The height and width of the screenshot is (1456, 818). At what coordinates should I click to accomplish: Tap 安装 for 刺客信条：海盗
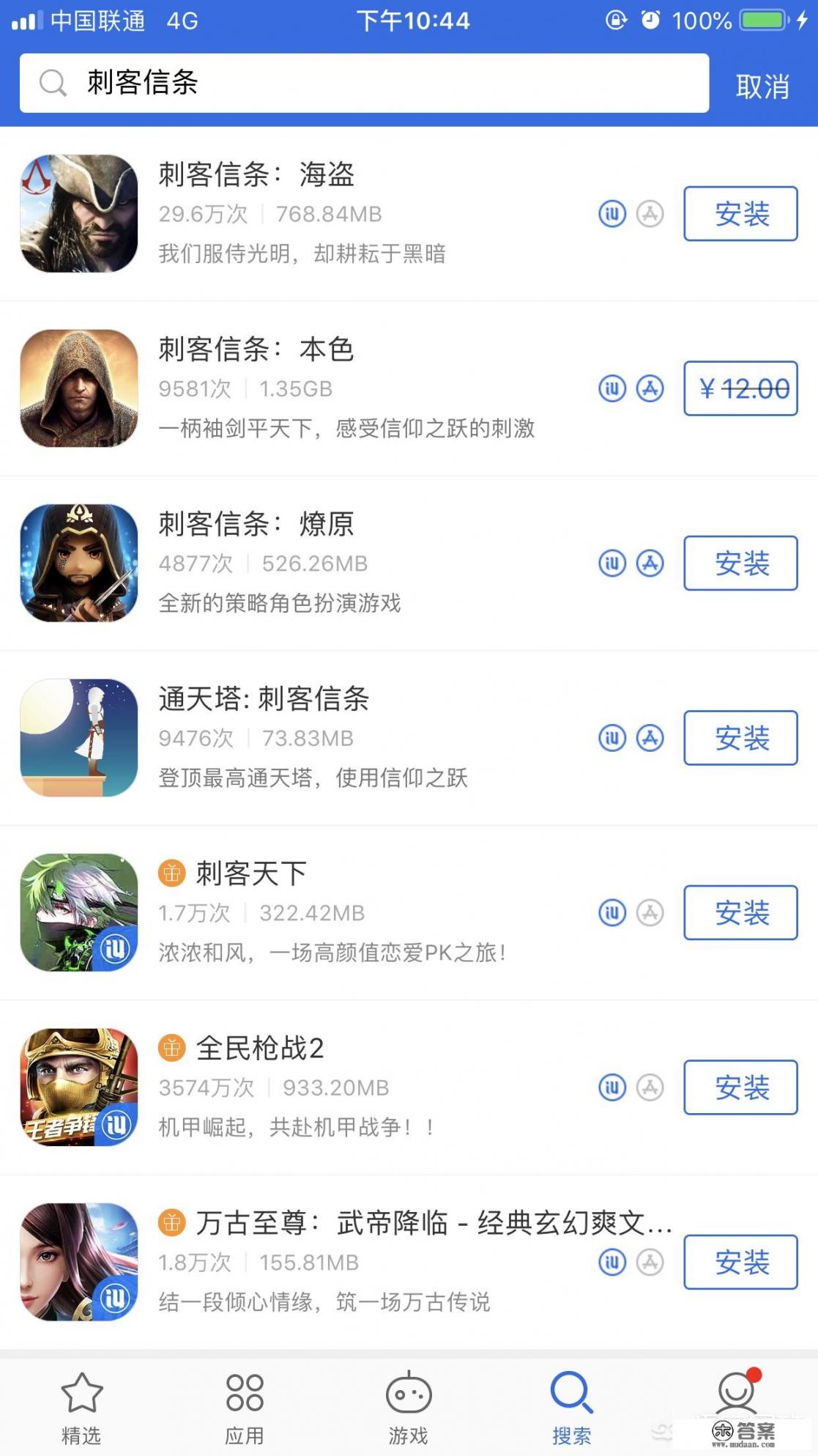coord(740,214)
